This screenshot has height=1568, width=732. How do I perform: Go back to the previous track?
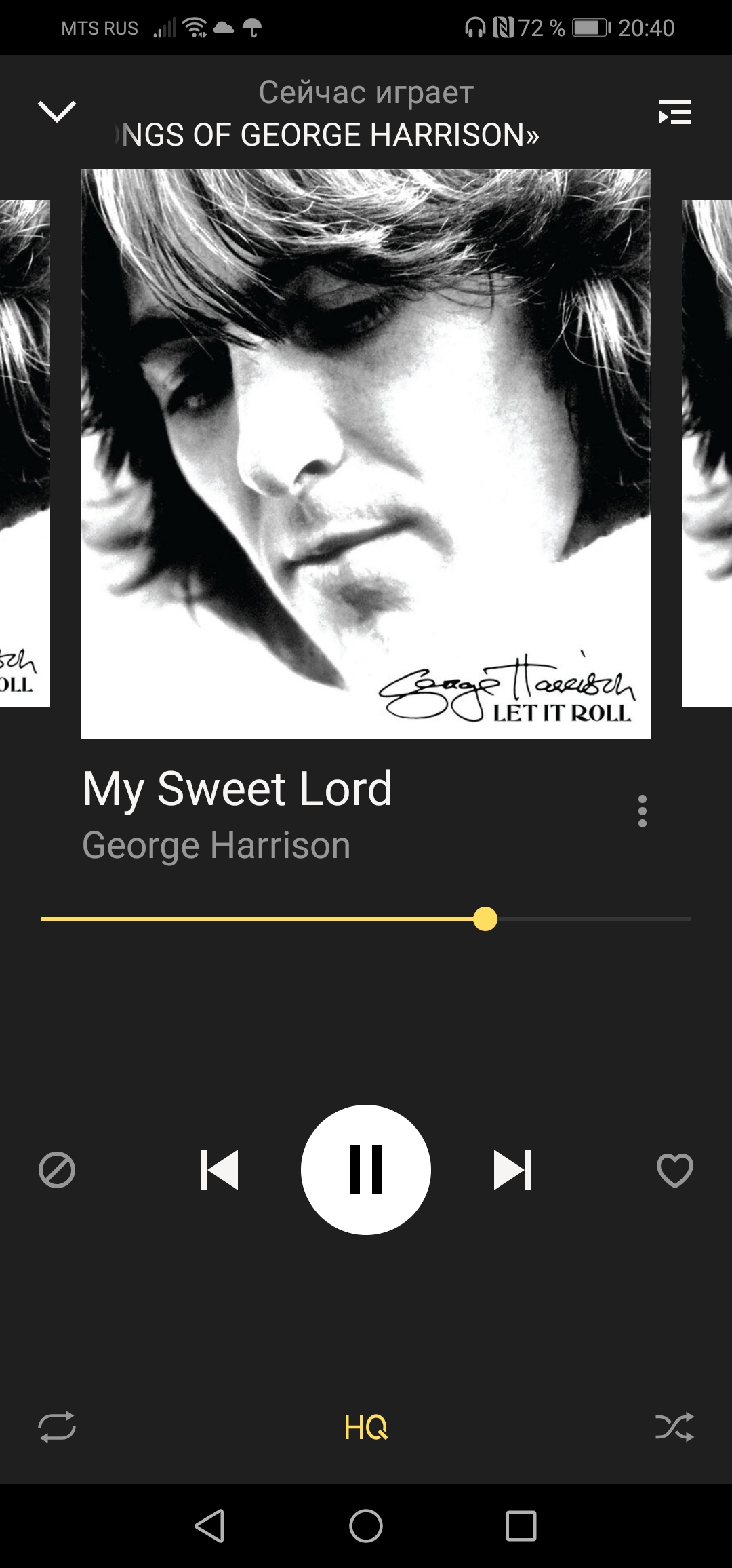[220, 1170]
